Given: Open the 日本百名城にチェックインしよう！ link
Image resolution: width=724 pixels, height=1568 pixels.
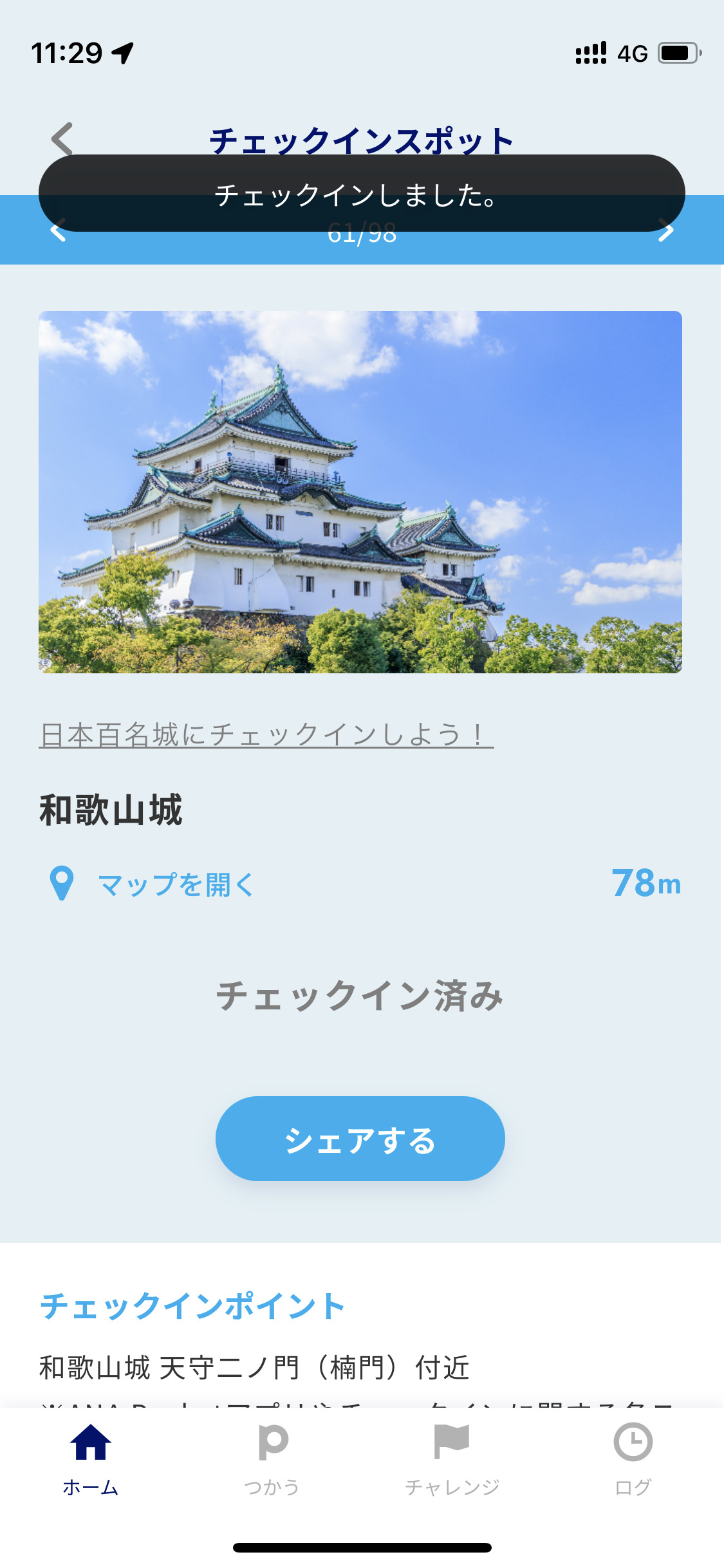Looking at the screenshot, I should click(266, 734).
